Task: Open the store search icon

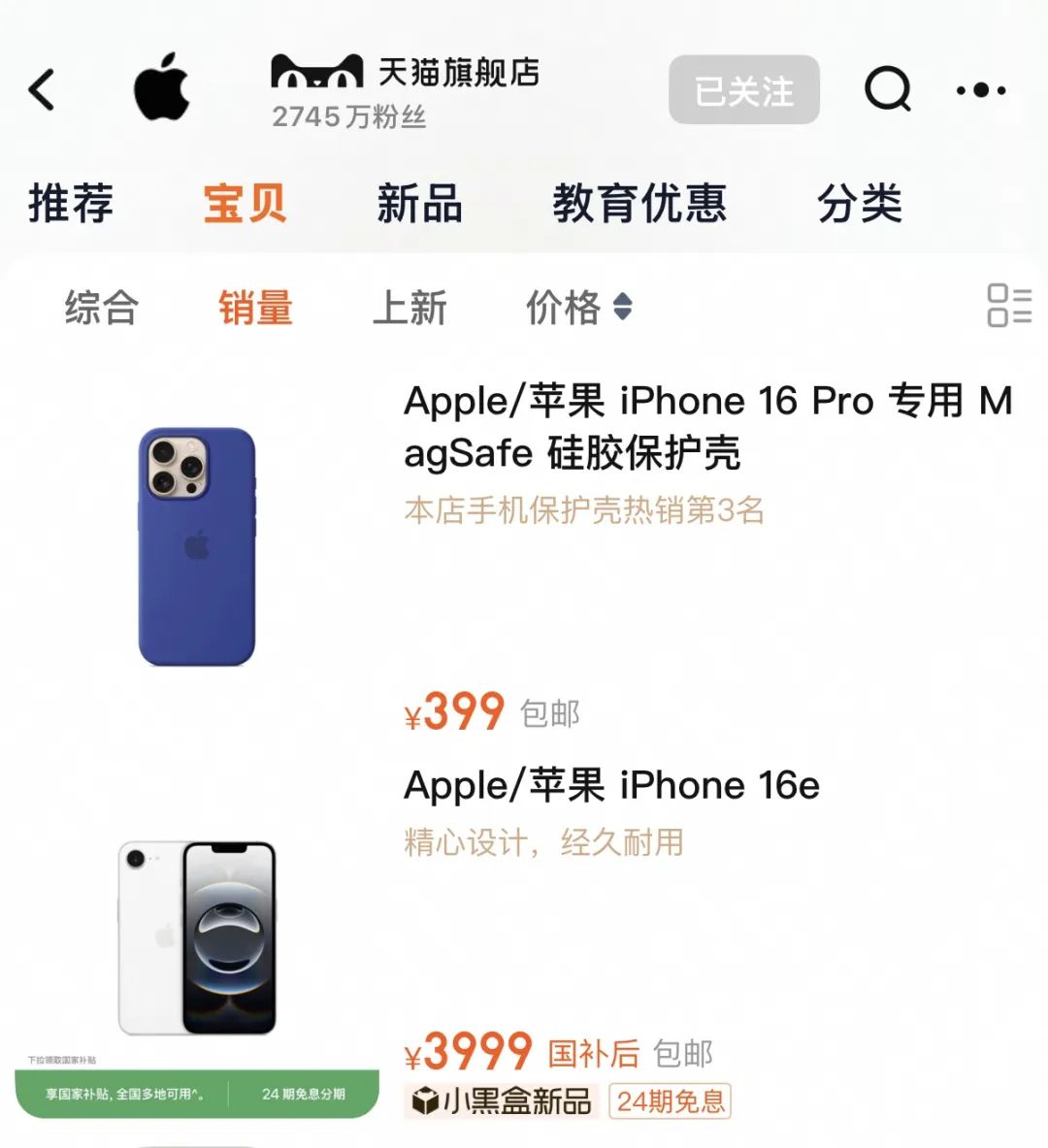Action: coord(887,90)
